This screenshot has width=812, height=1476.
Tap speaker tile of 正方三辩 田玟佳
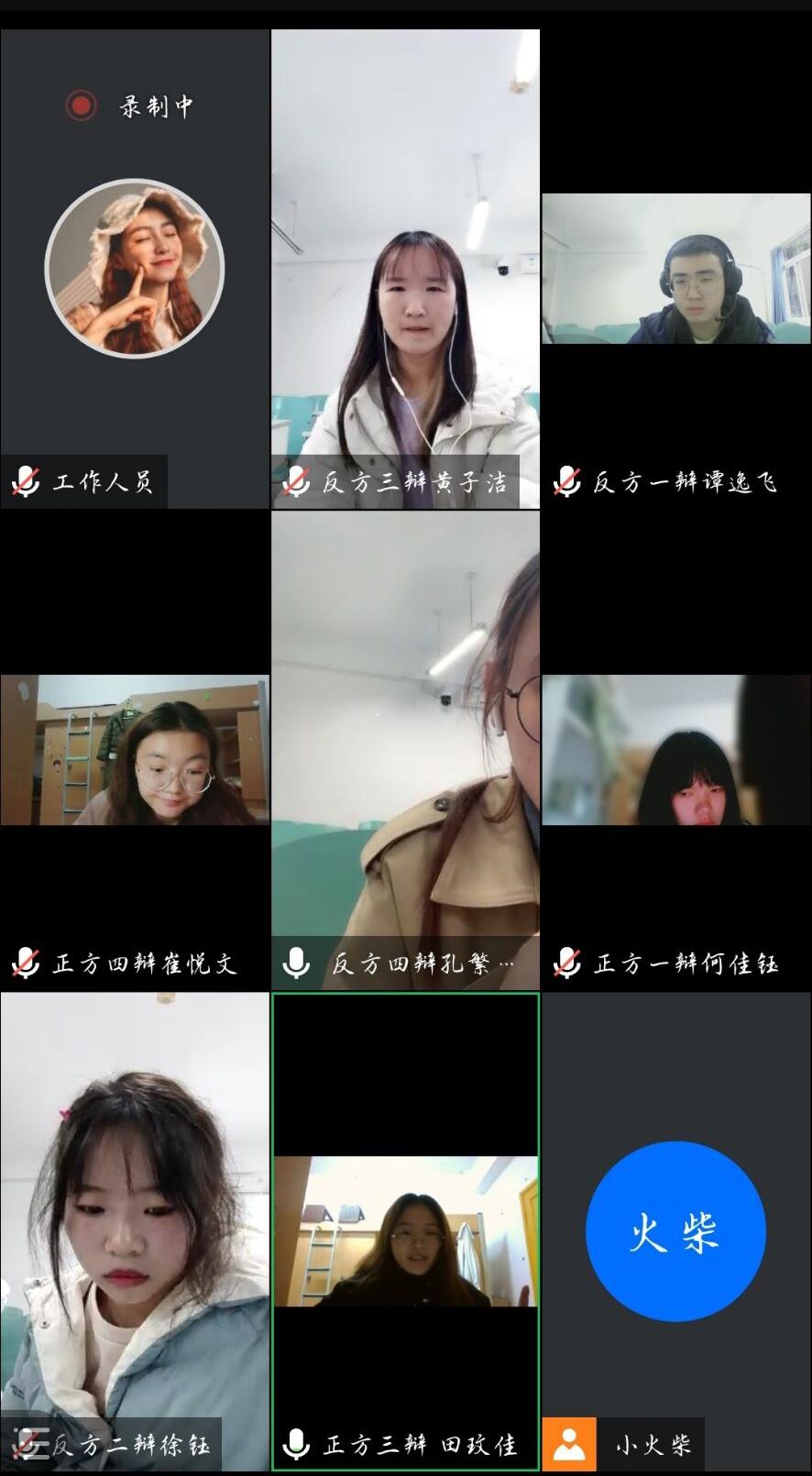405,1231
